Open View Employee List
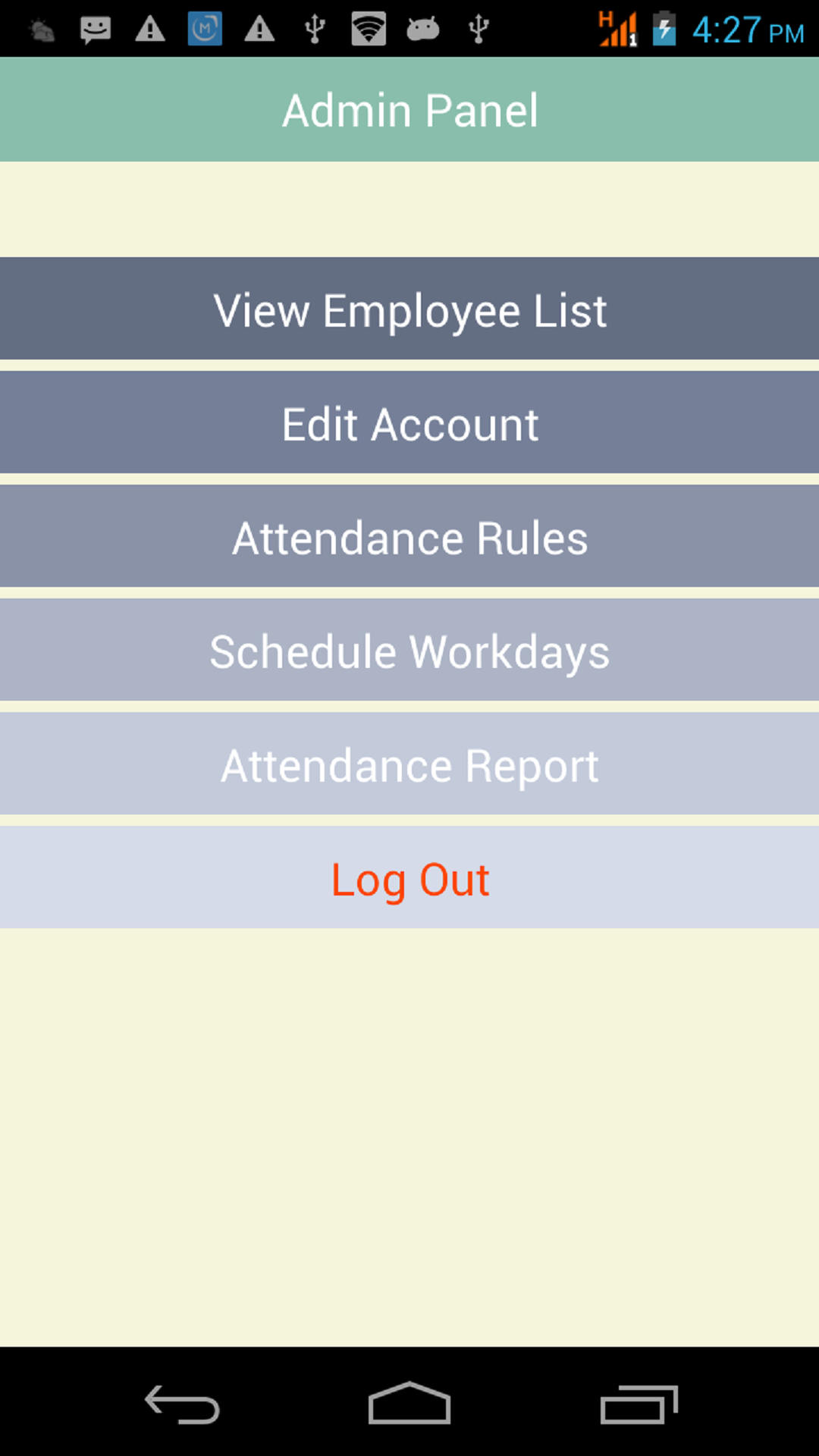The height and width of the screenshot is (1456, 819). click(409, 309)
